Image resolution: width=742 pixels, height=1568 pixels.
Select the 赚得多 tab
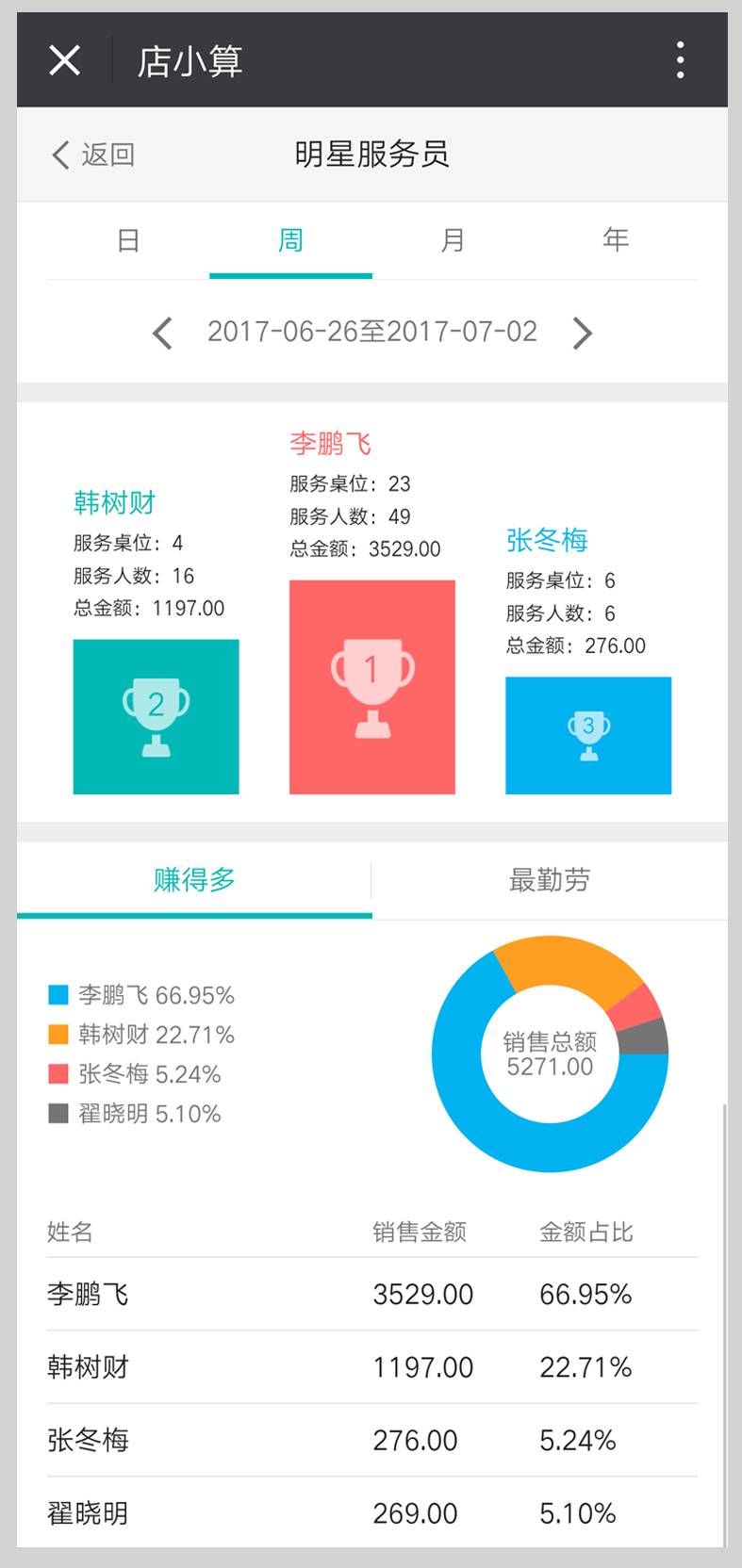tap(194, 880)
